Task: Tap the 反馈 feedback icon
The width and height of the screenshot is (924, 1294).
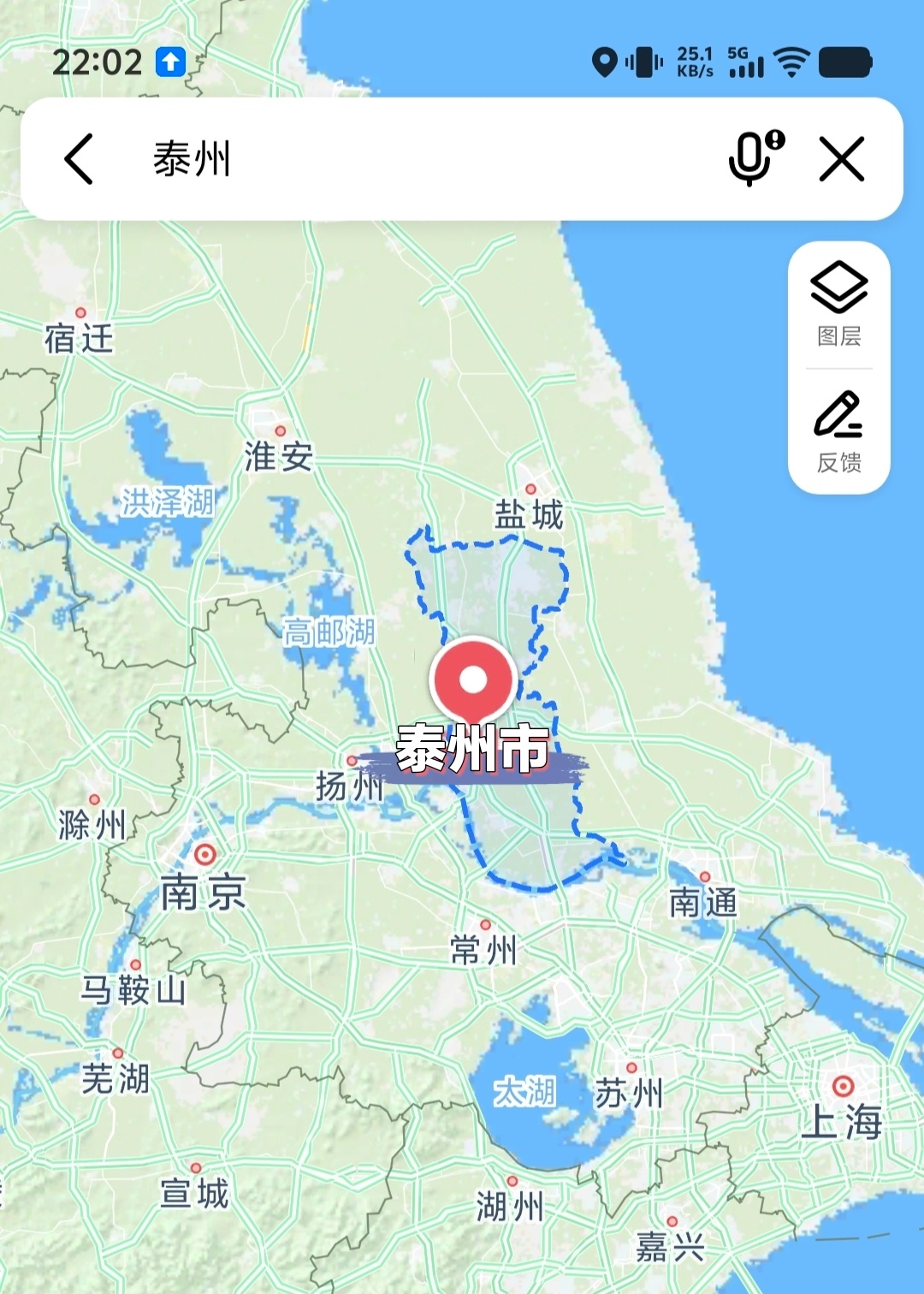Action: pos(837,418)
